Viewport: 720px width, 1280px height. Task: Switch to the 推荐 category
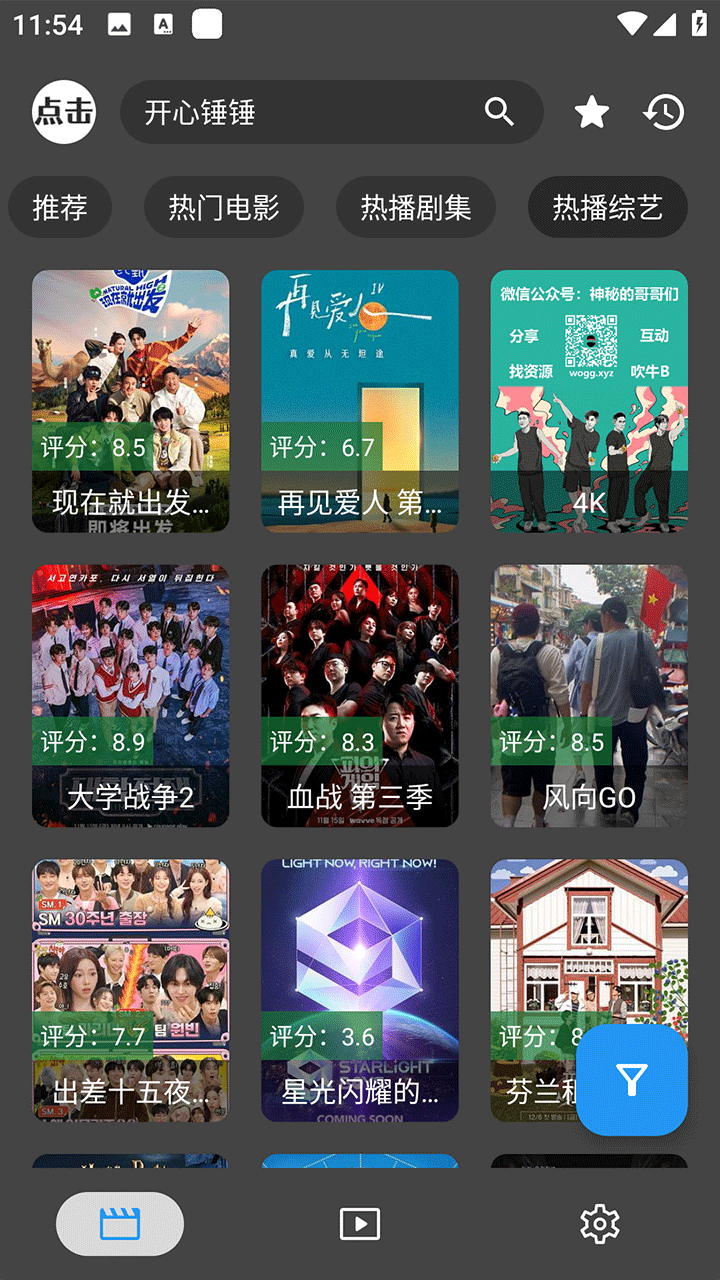coord(59,207)
